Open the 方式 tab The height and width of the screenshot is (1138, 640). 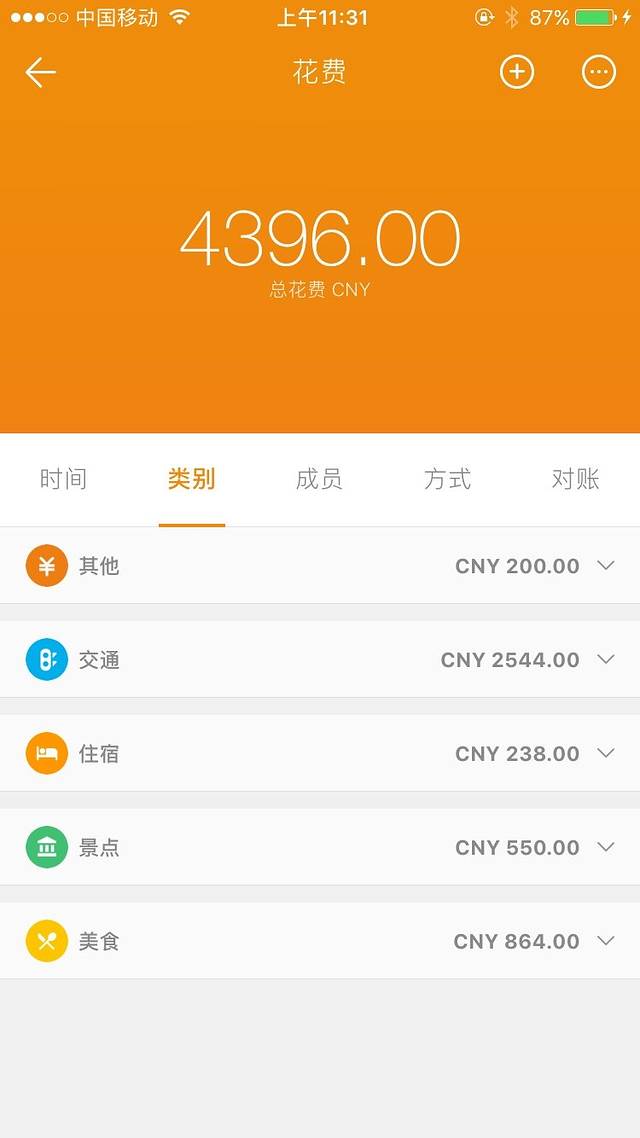447,479
